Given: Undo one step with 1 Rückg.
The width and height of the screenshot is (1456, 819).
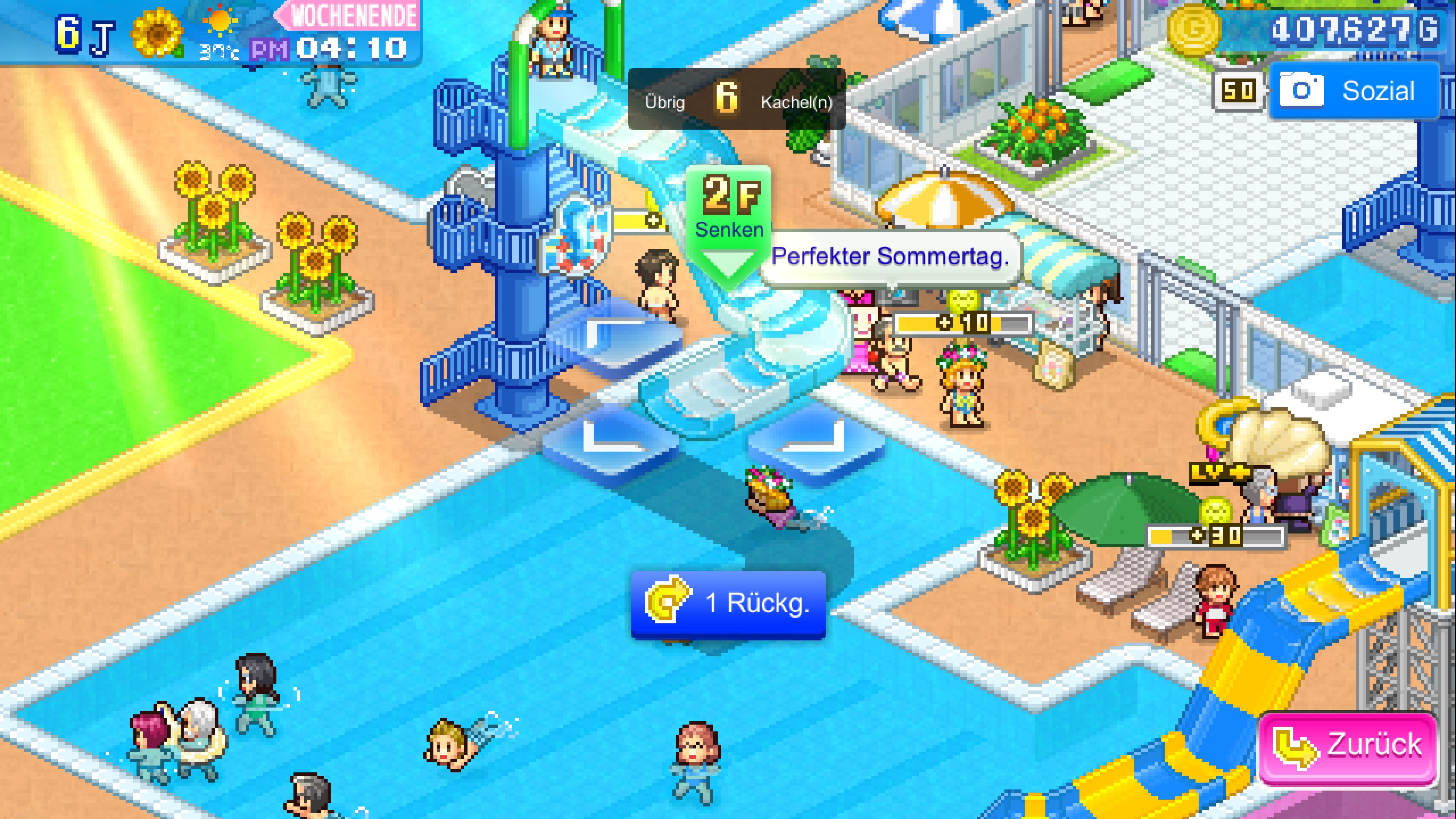Looking at the screenshot, I should [728, 604].
